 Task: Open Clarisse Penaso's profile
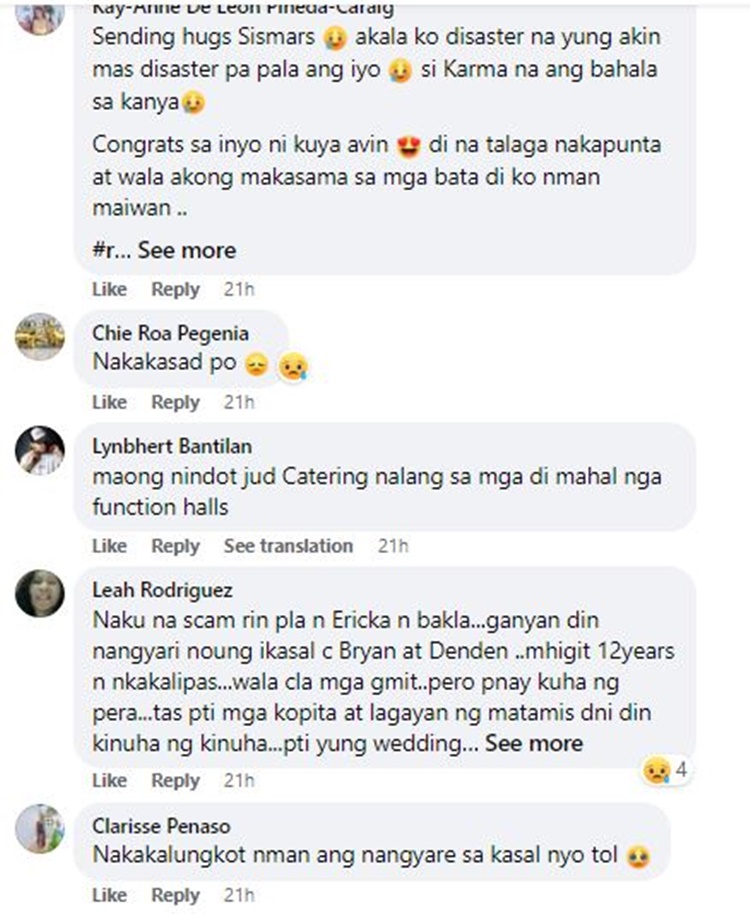click(x=161, y=826)
